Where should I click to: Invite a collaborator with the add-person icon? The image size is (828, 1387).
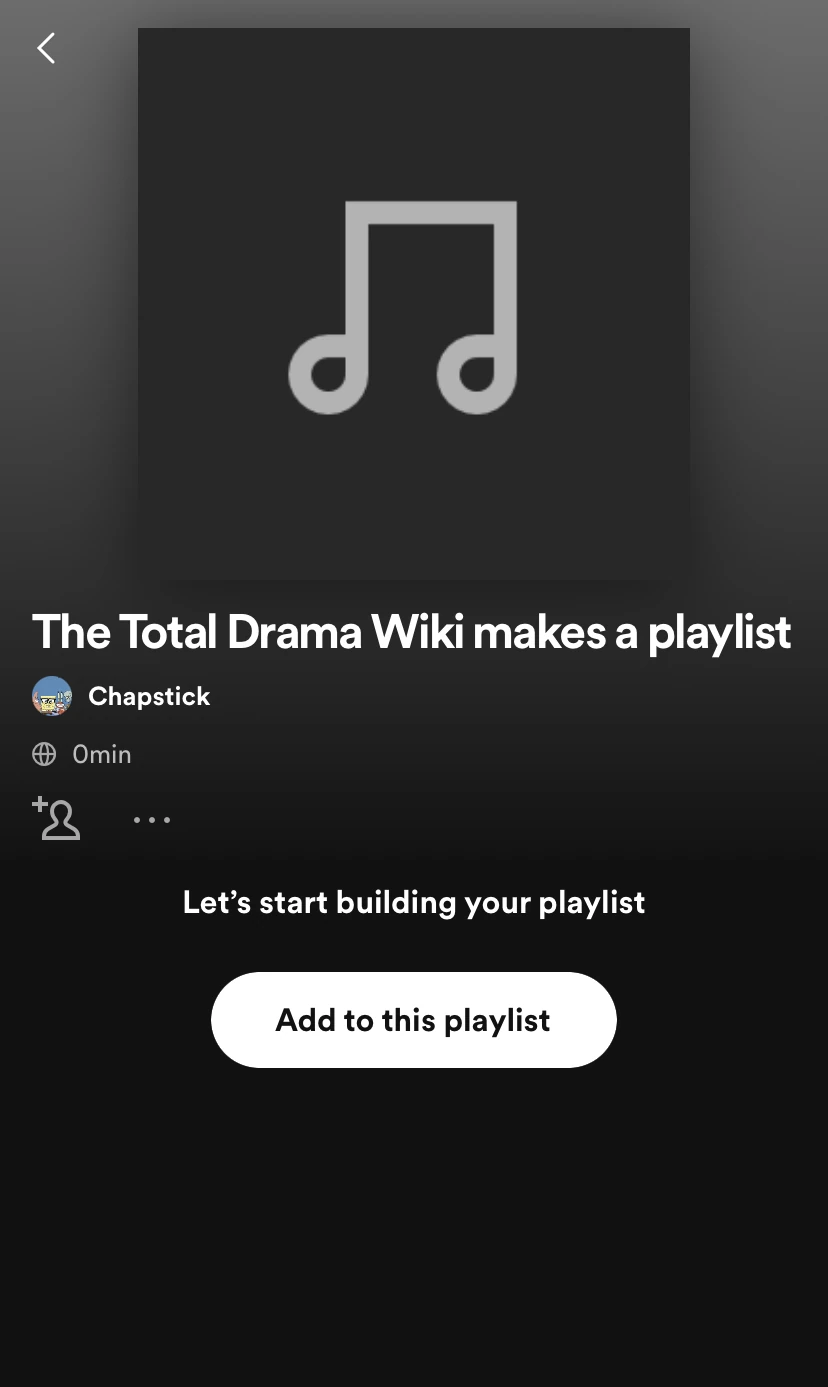(56, 819)
